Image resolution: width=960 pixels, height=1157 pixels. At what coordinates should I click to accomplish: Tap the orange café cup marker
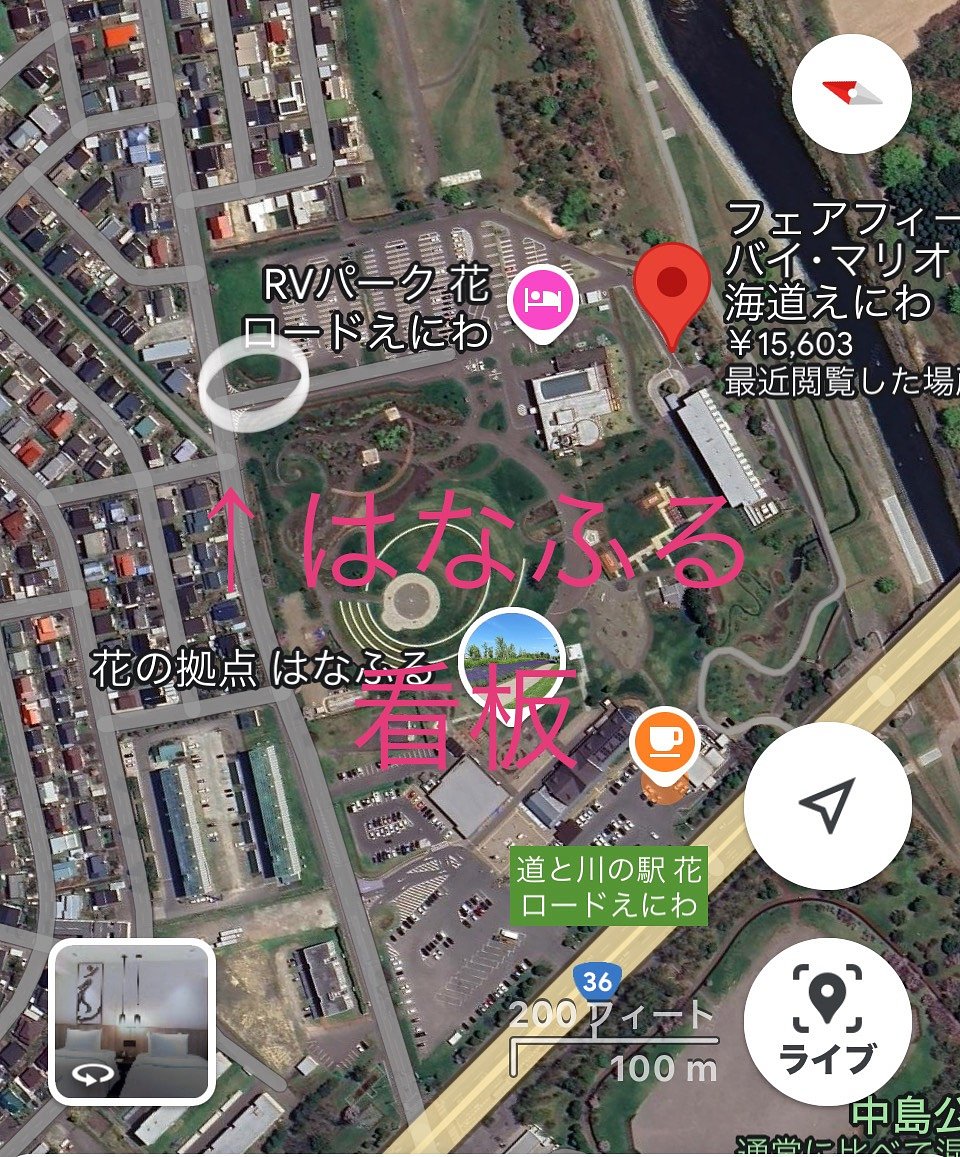click(660, 739)
